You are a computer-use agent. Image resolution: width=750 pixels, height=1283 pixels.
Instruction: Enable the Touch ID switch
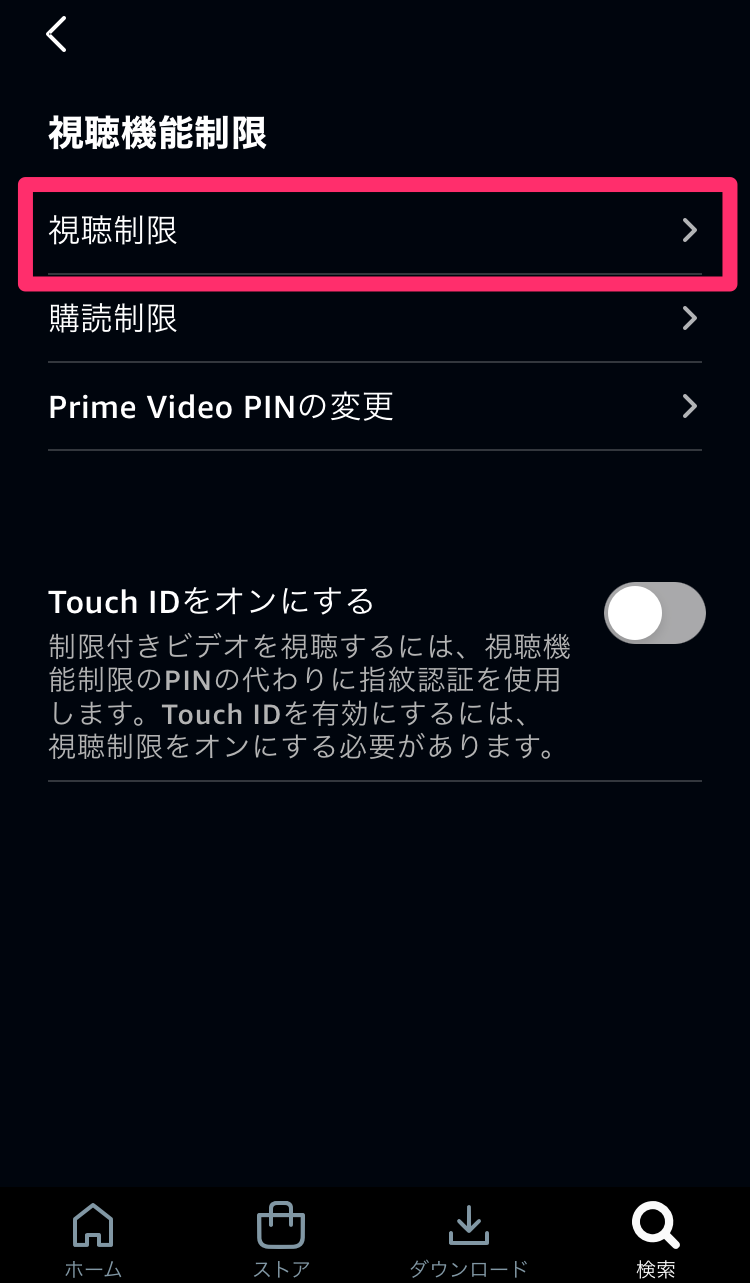[x=655, y=612]
